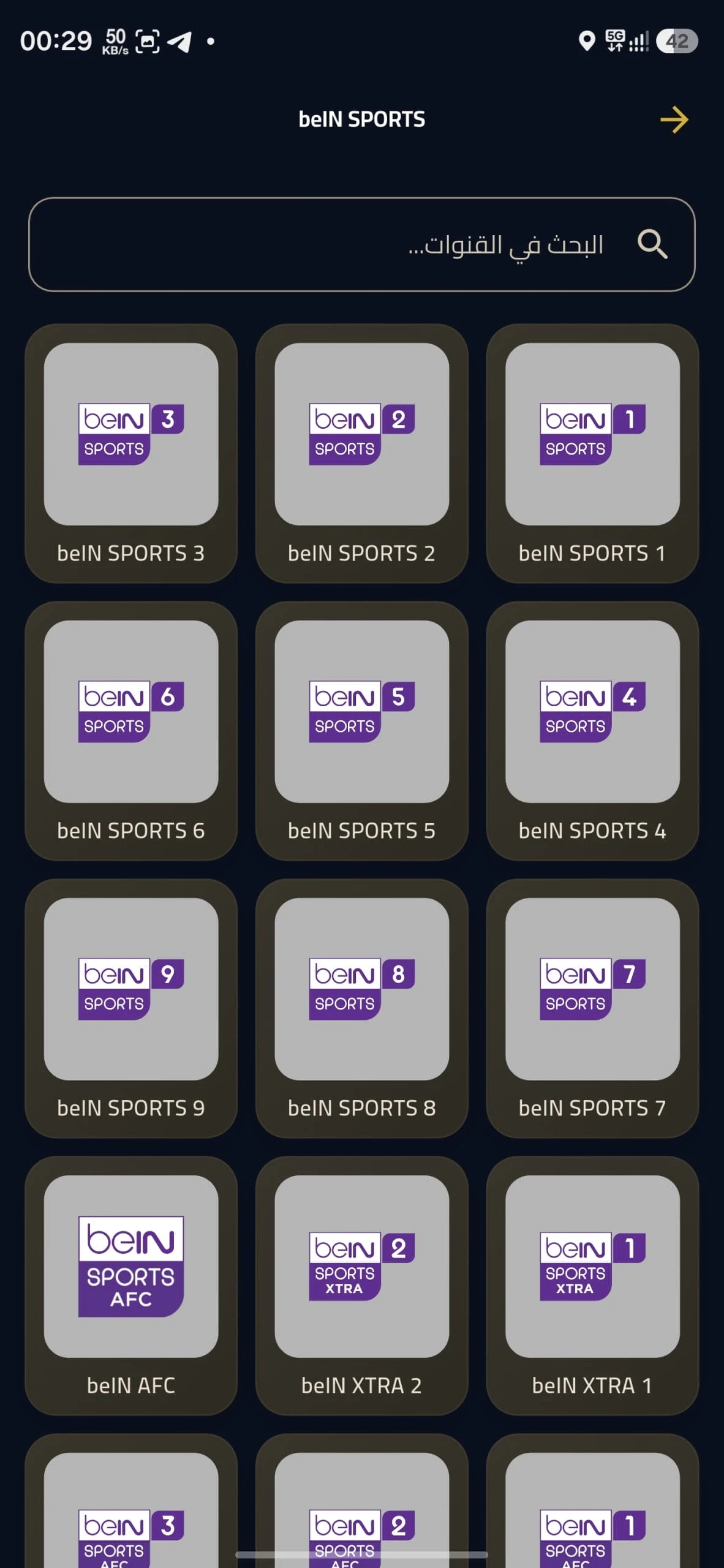This screenshot has height=1568, width=724.
Task: Choose the beIN AFC channel card
Action: click(x=131, y=1286)
